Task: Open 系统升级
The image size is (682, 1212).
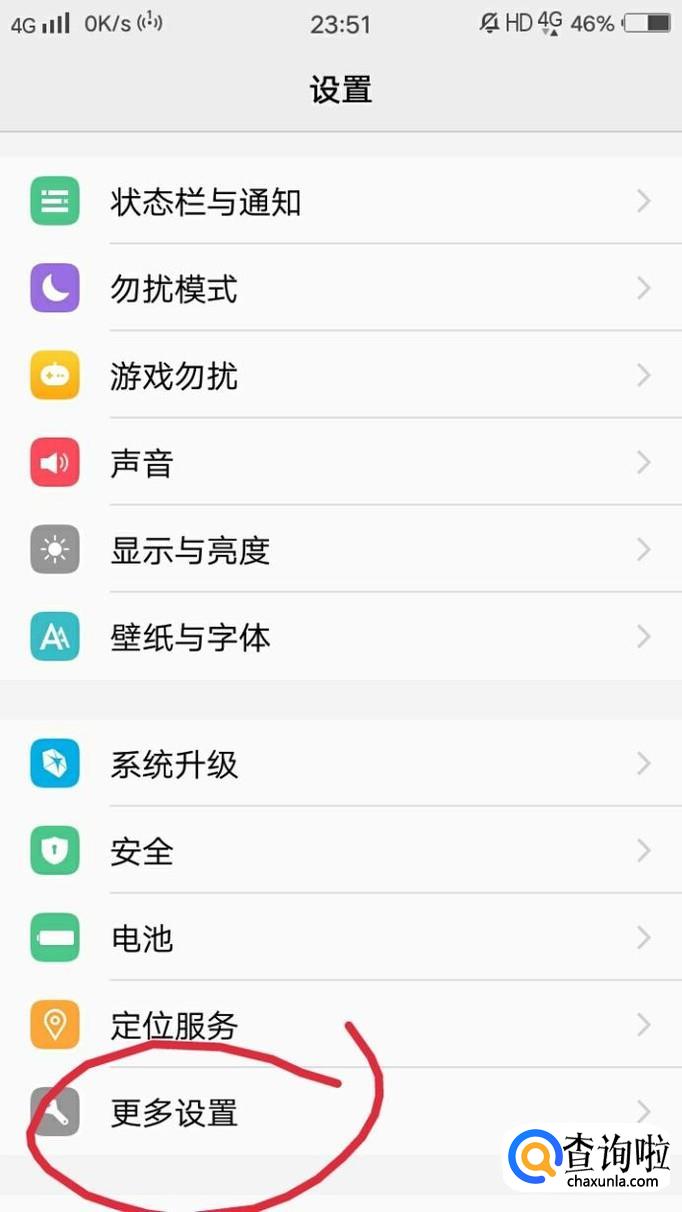Action: pos(341,764)
